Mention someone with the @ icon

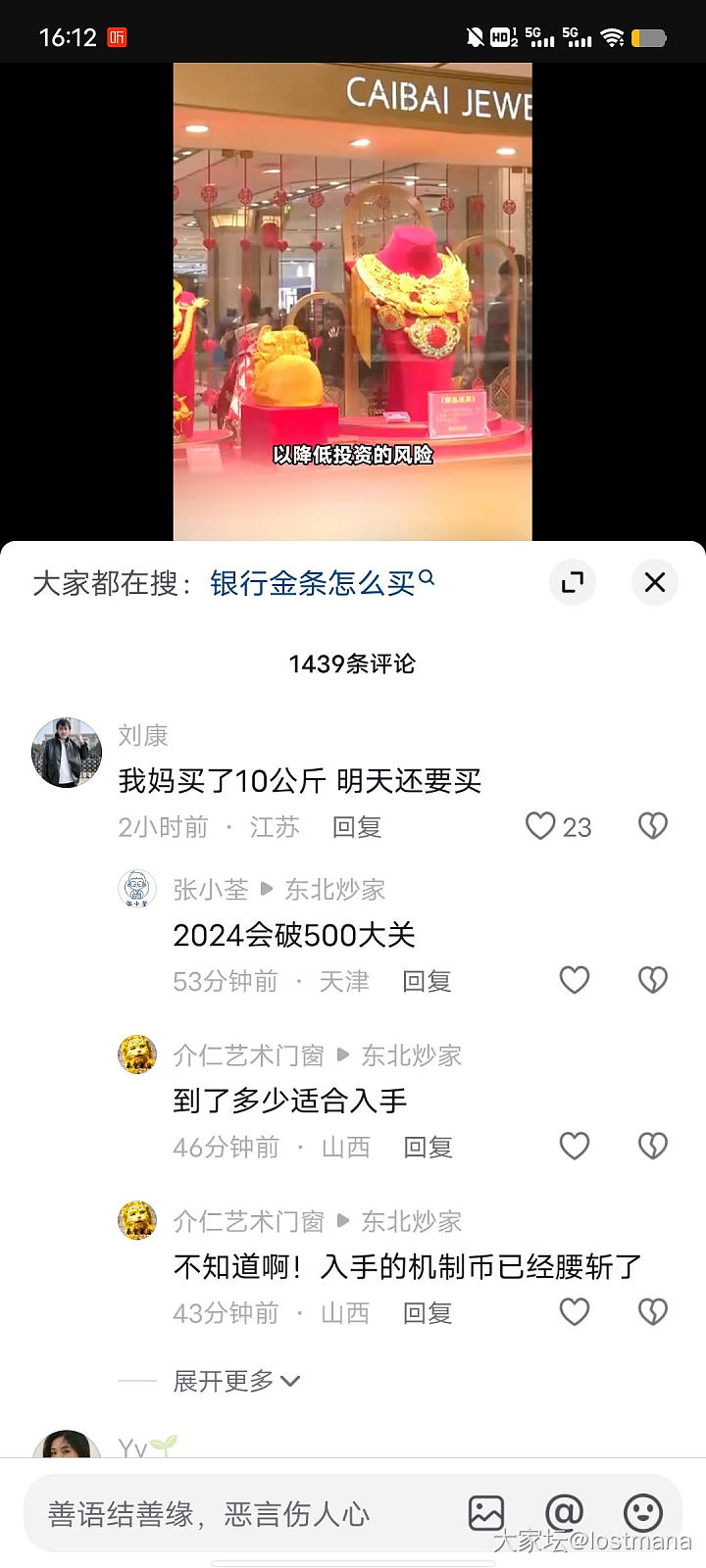click(x=565, y=1514)
